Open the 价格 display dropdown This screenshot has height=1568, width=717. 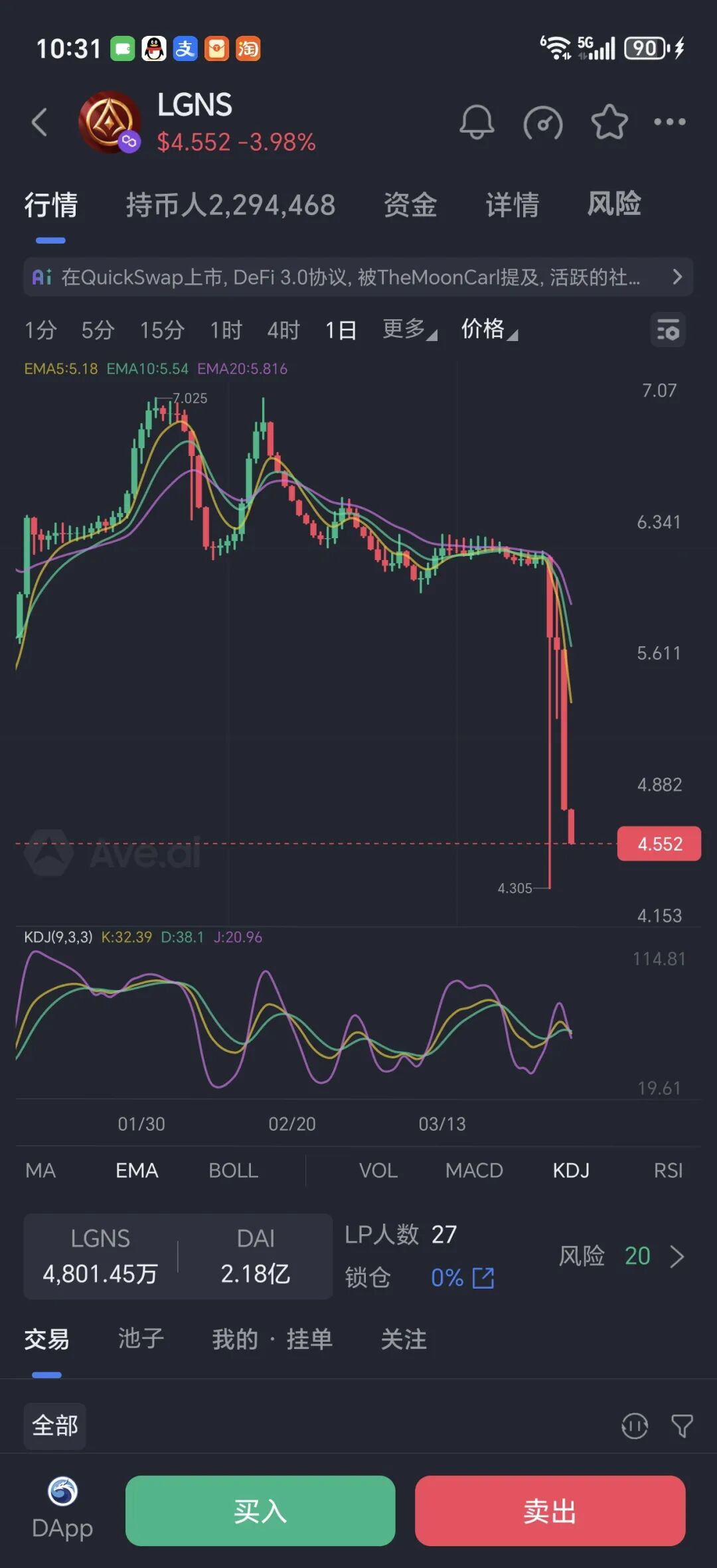[489, 330]
